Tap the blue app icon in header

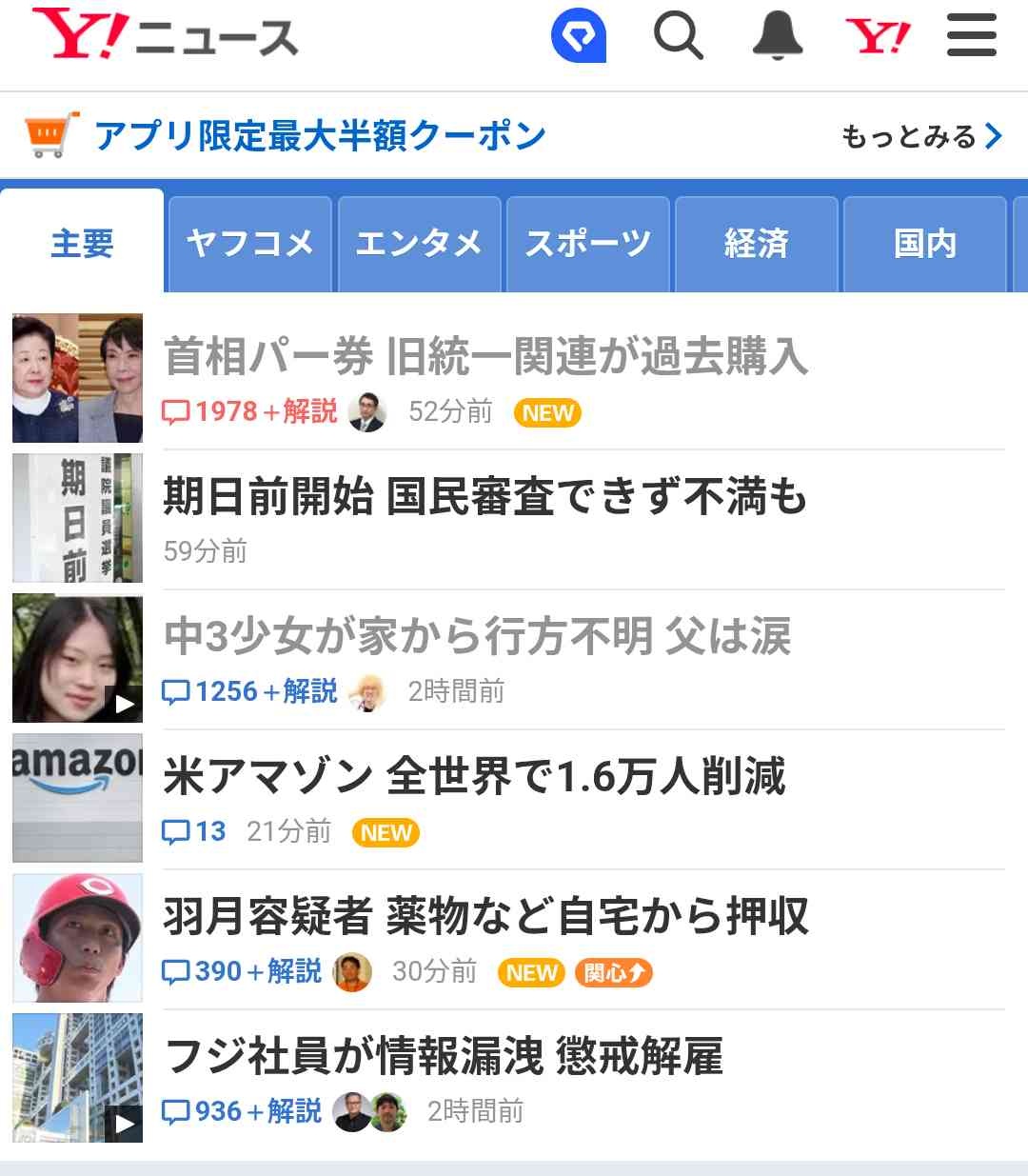(x=579, y=38)
